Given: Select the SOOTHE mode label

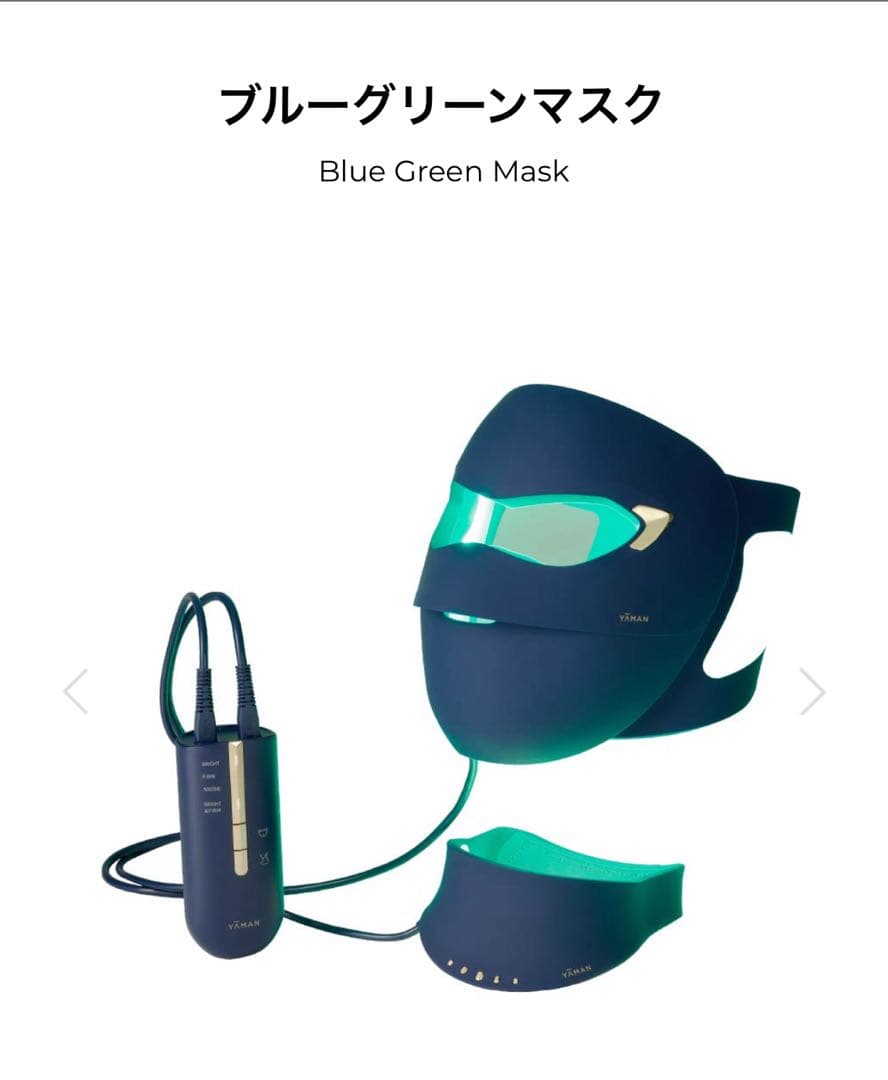Looking at the screenshot, I should pos(212,788).
